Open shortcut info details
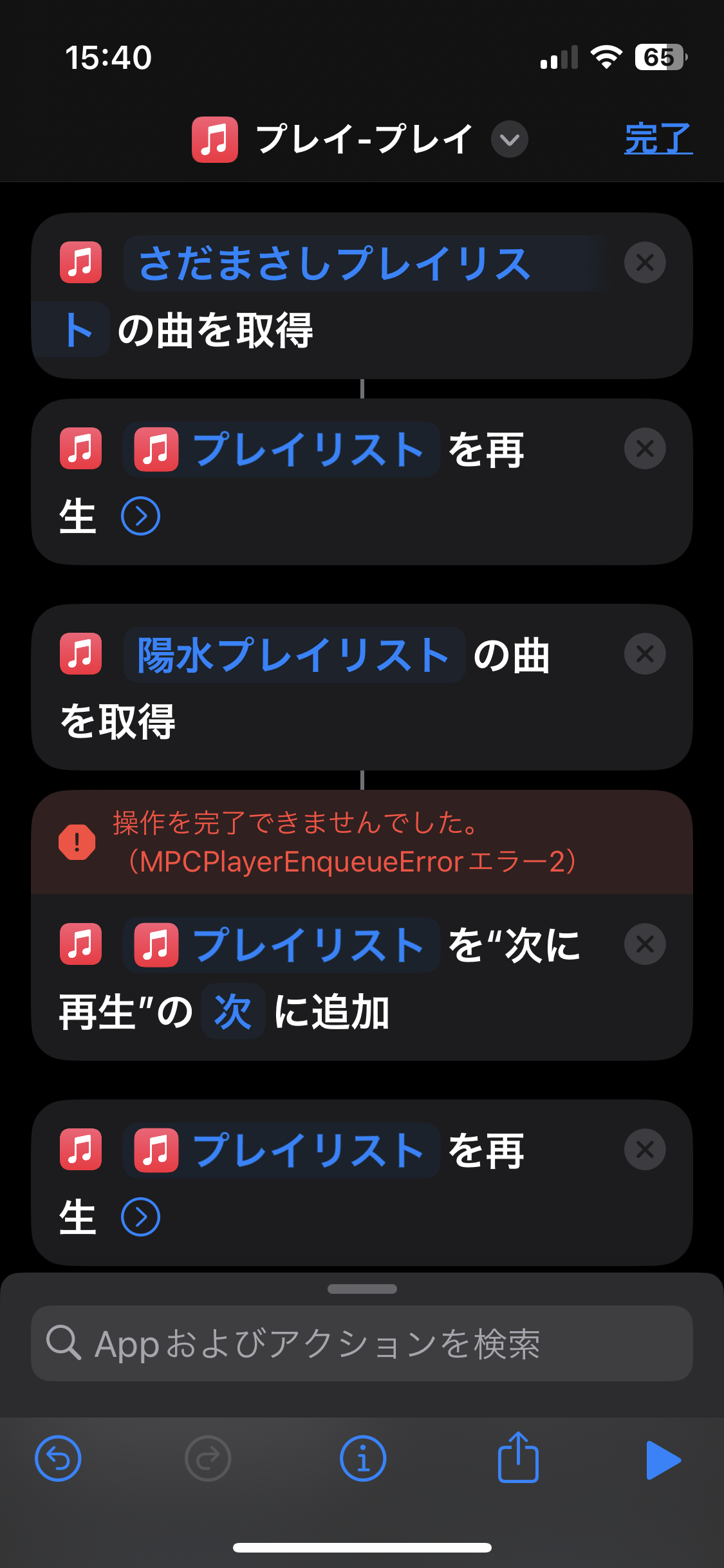 (x=362, y=1458)
